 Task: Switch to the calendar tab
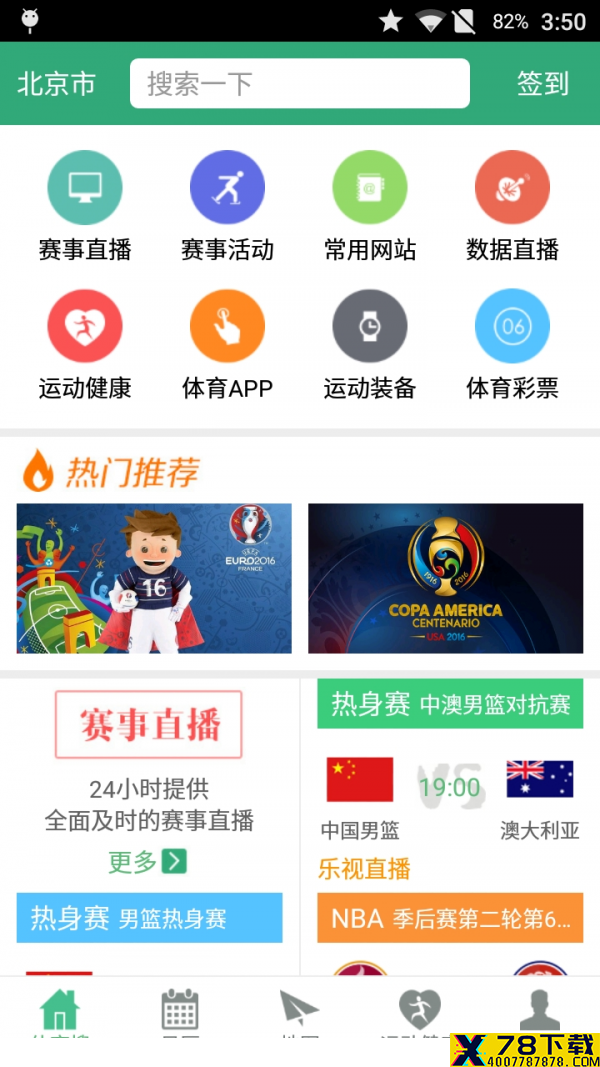[180, 1010]
